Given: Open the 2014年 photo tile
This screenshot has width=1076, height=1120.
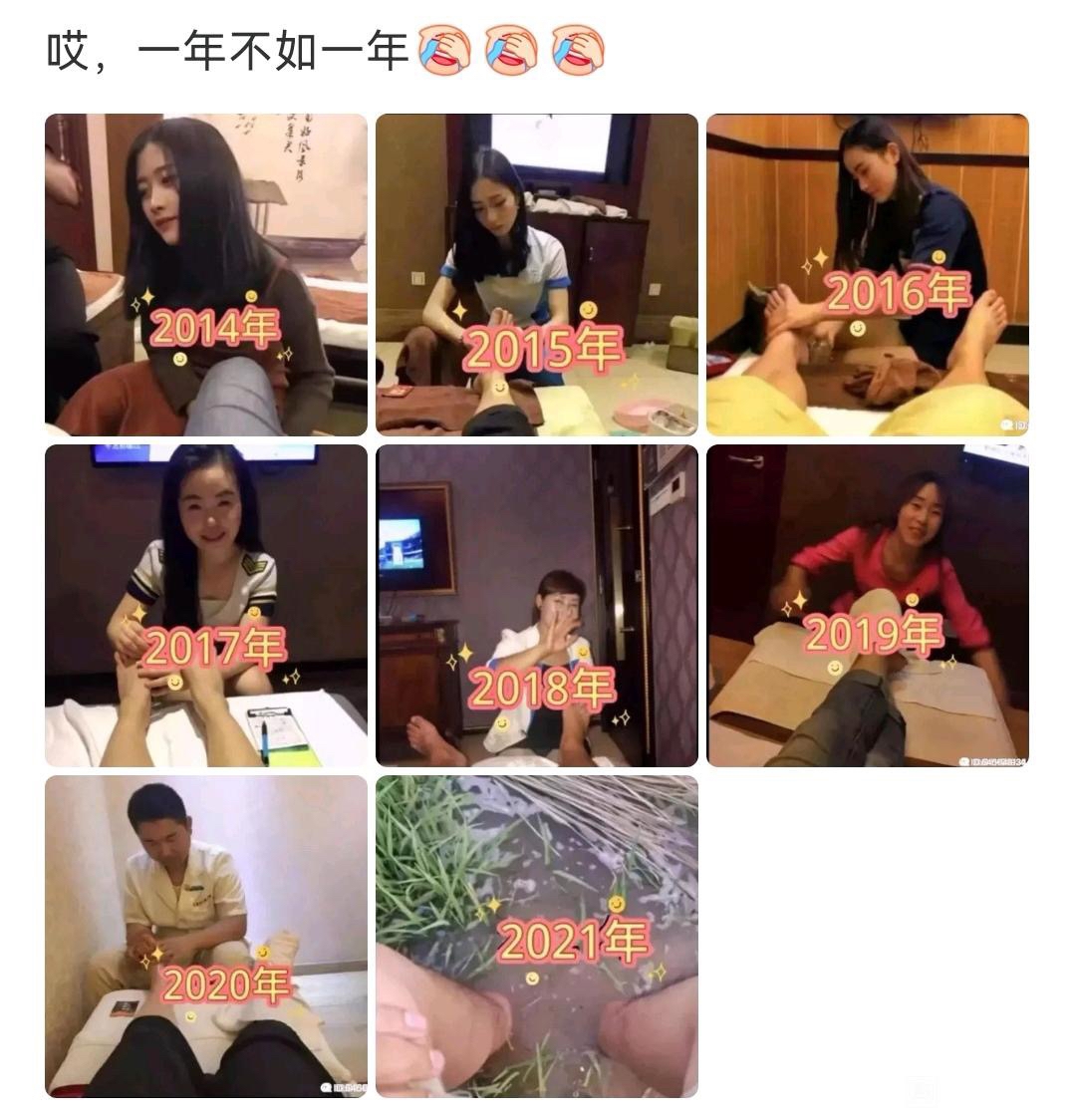Looking at the screenshot, I should [205, 275].
